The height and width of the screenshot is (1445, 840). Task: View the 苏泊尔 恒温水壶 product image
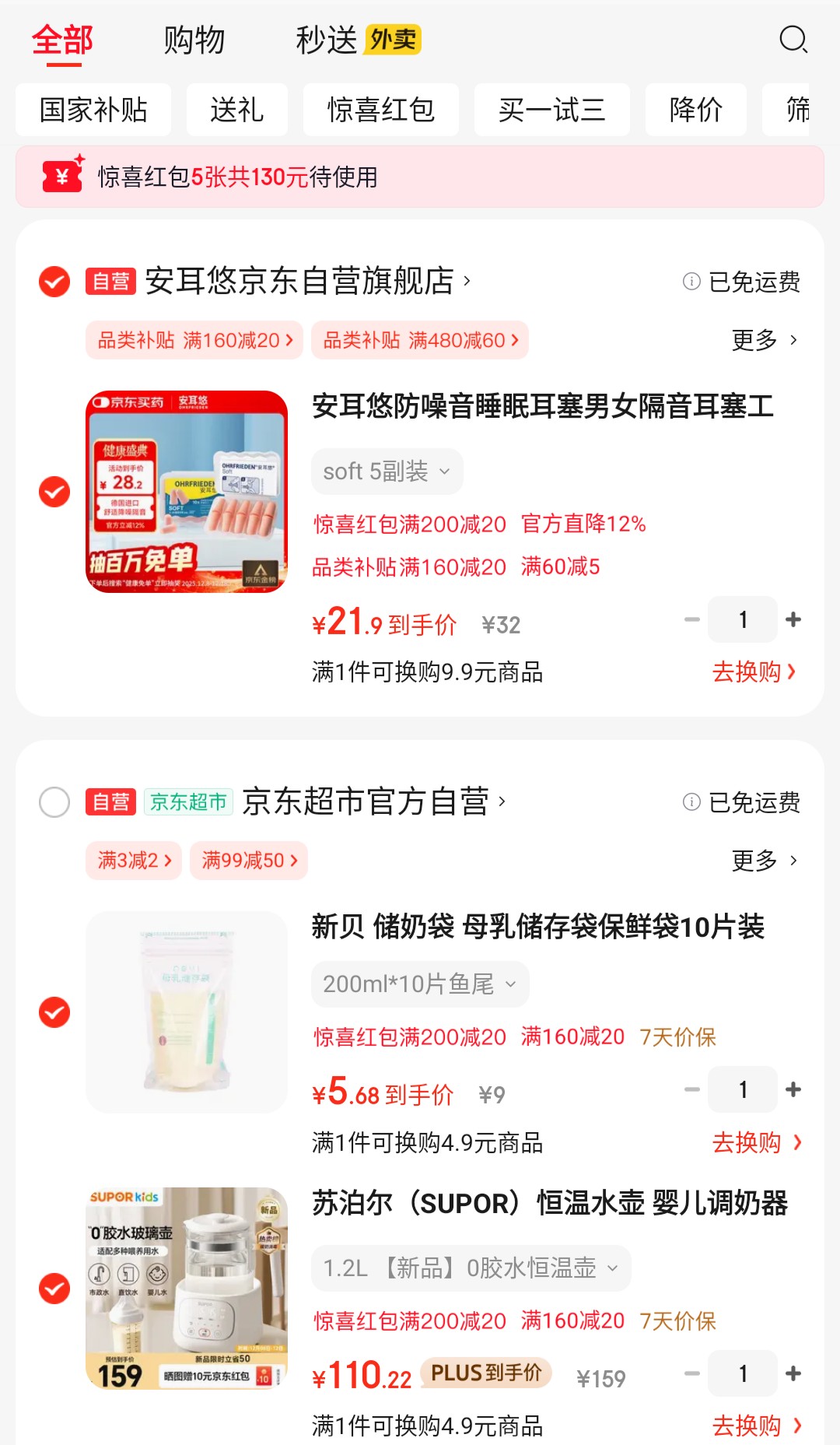click(x=187, y=1288)
